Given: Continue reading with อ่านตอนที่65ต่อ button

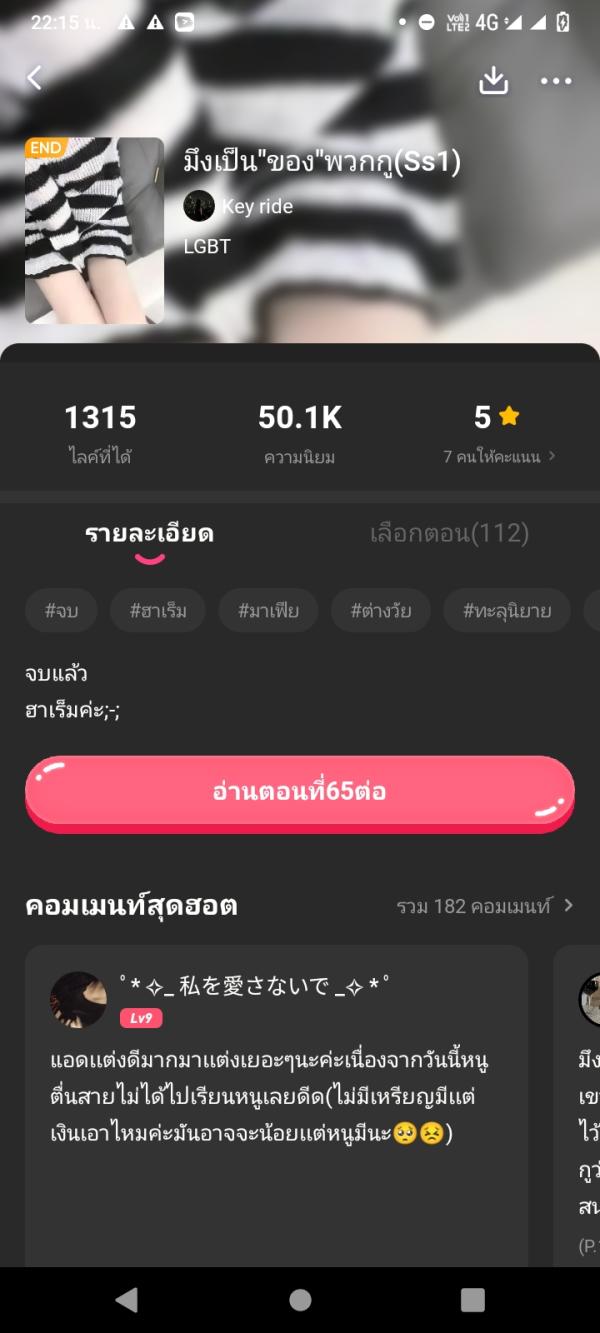Looking at the screenshot, I should [x=299, y=792].
